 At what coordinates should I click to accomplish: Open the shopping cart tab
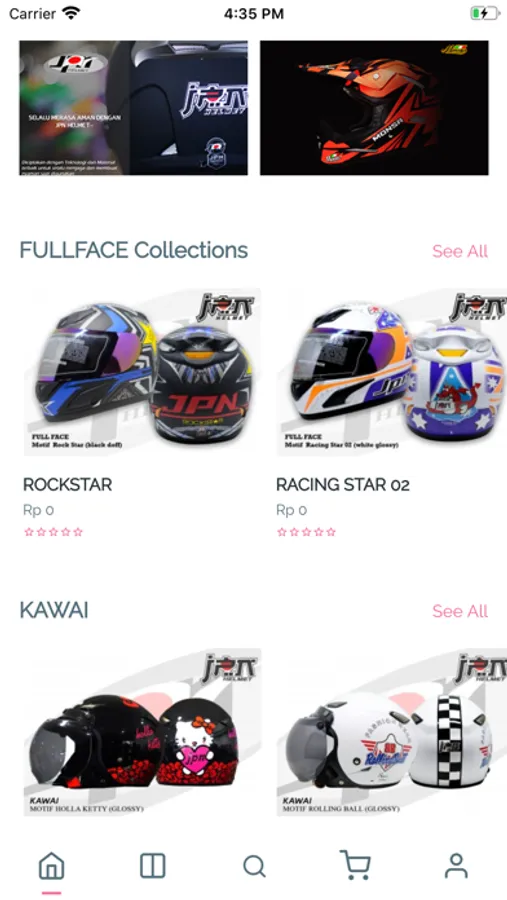[x=355, y=866]
